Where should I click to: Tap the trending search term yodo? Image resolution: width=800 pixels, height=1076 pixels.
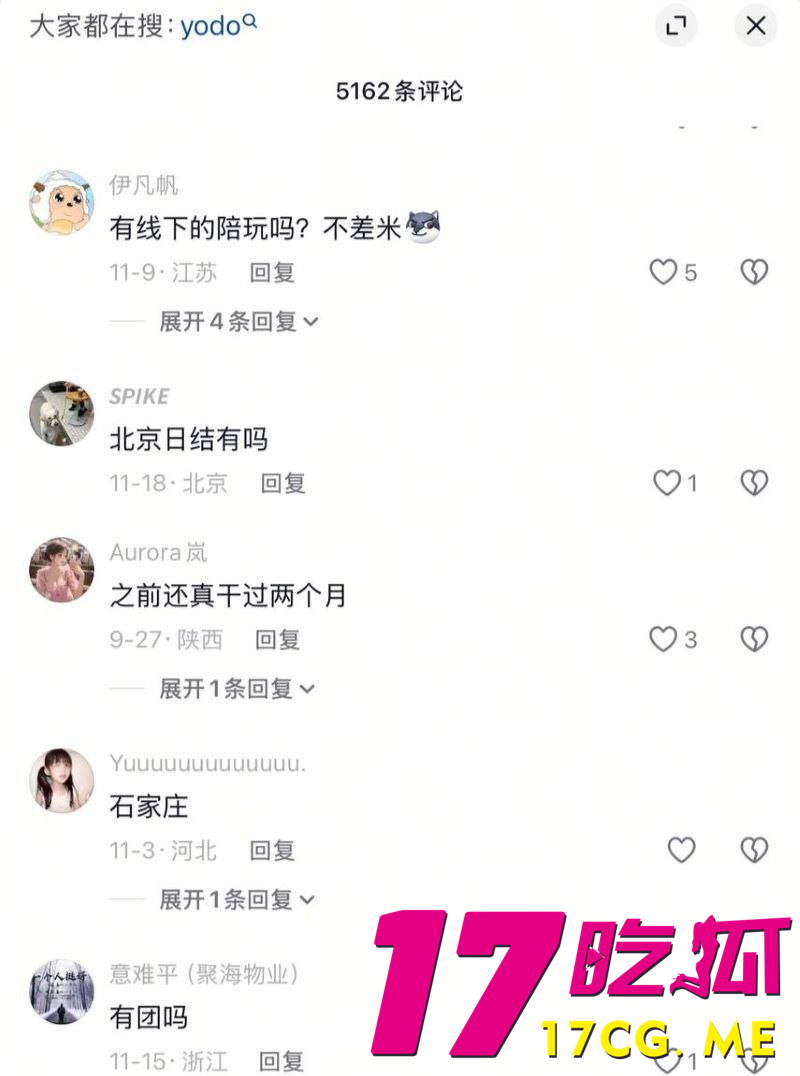point(212,26)
